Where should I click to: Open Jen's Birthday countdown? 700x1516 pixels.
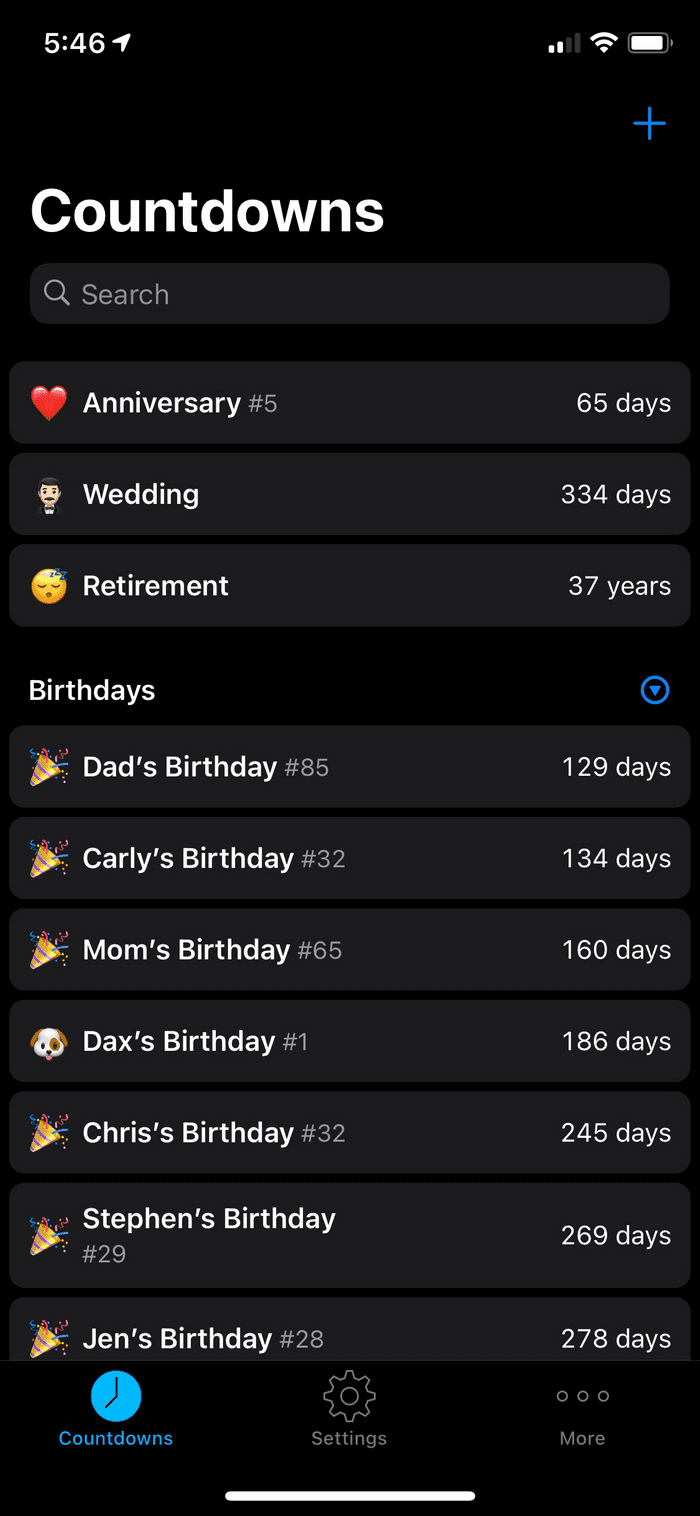coord(350,1330)
